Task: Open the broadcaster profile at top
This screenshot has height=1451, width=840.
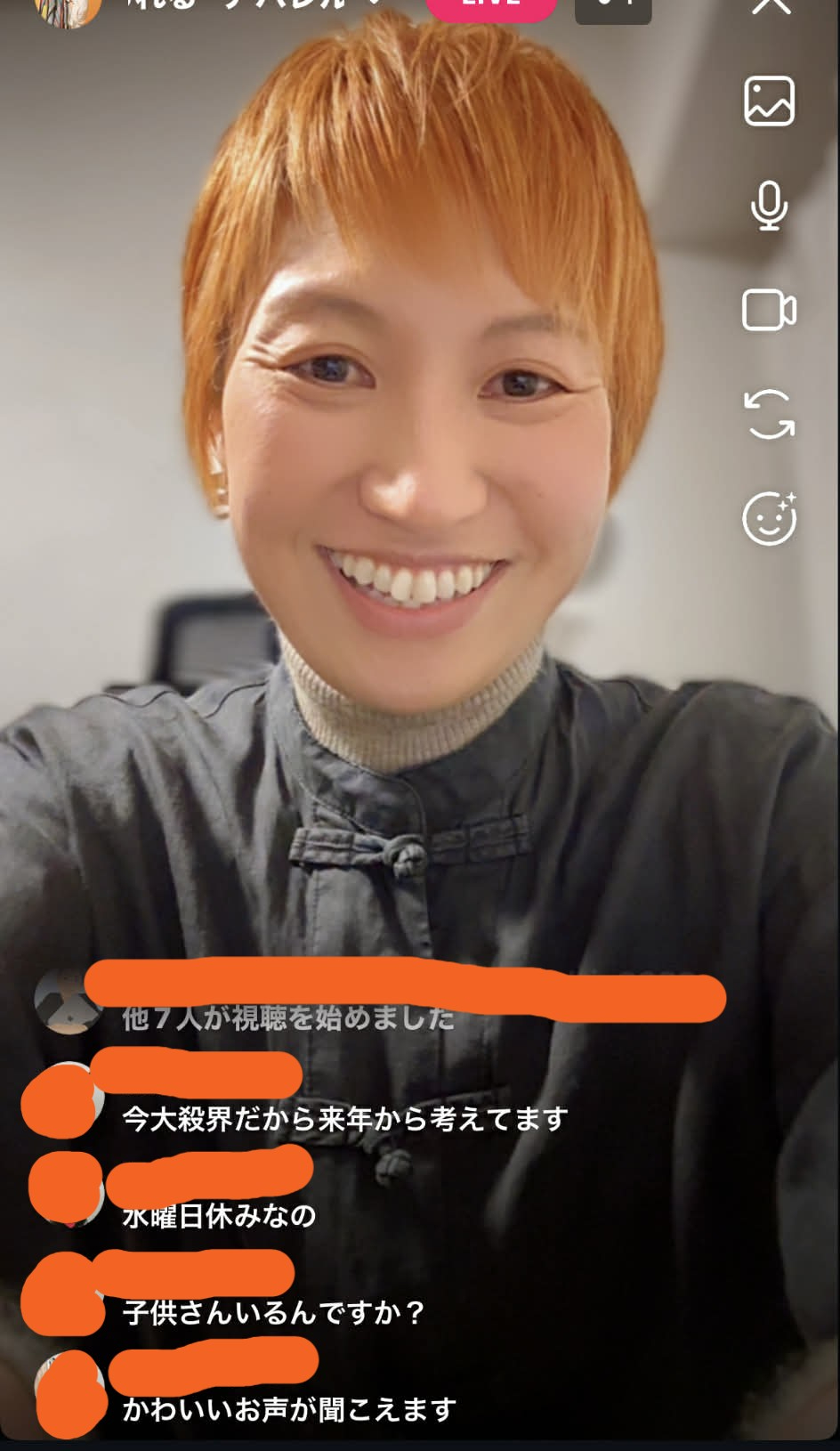Action: click(x=68, y=9)
